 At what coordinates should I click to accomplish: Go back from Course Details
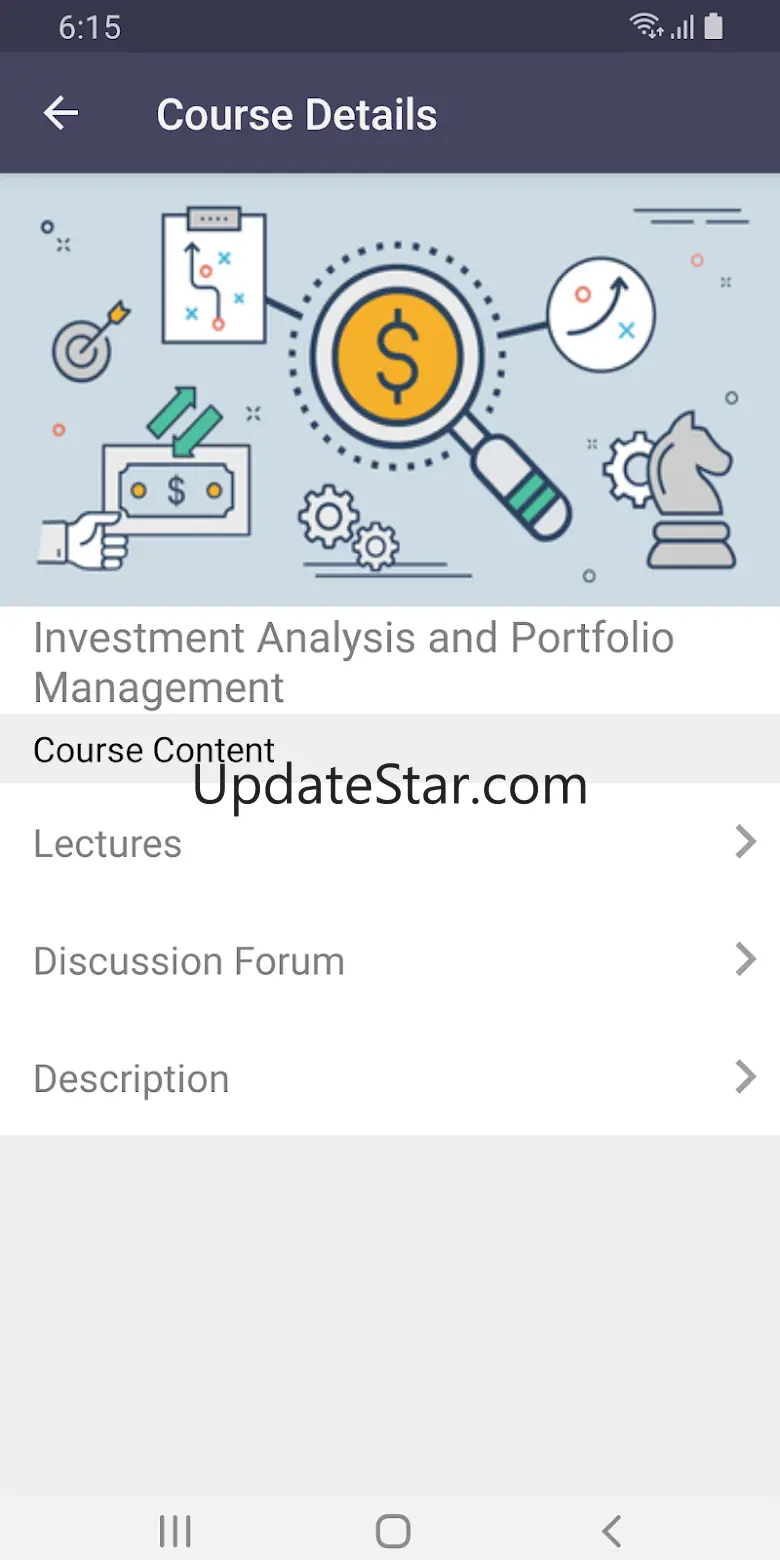point(61,114)
